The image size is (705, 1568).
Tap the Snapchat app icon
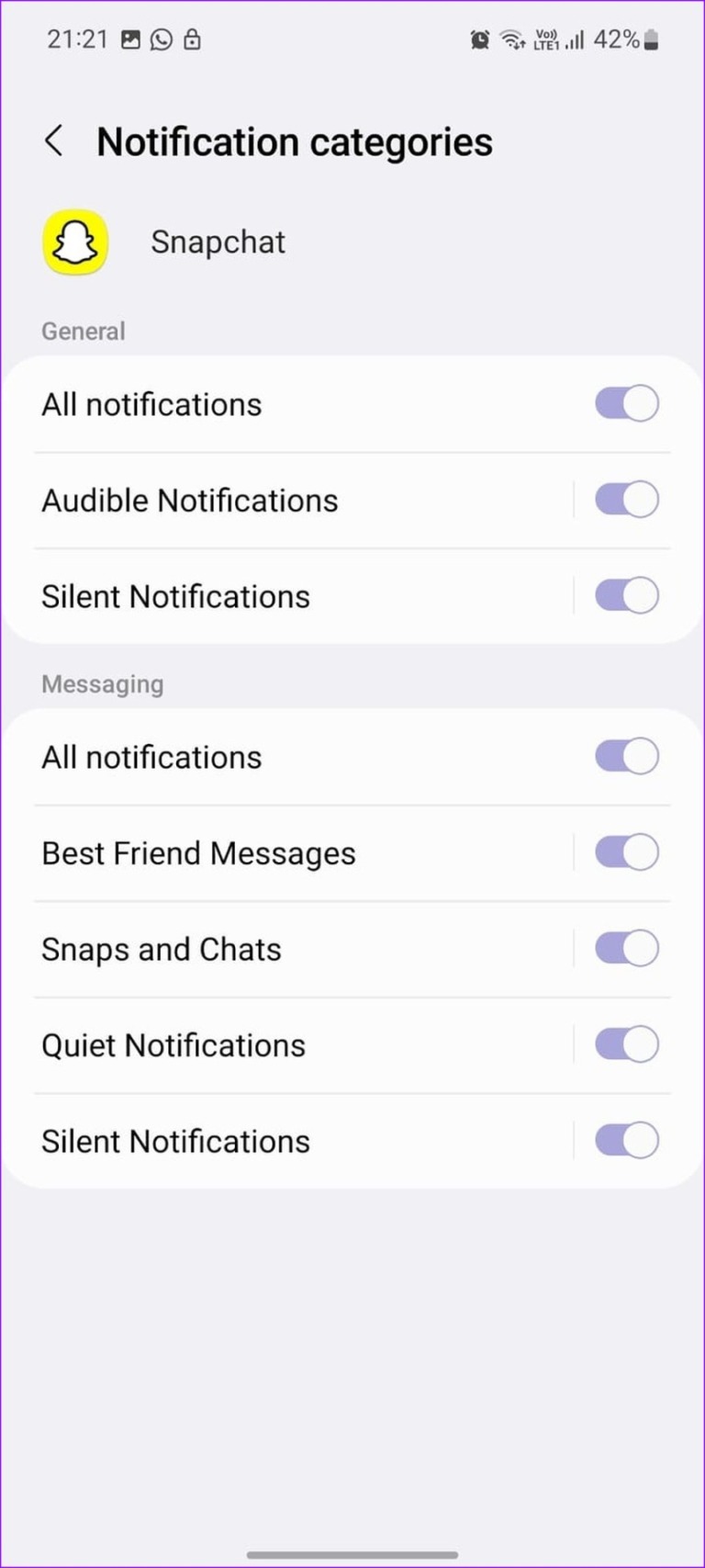click(74, 242)
